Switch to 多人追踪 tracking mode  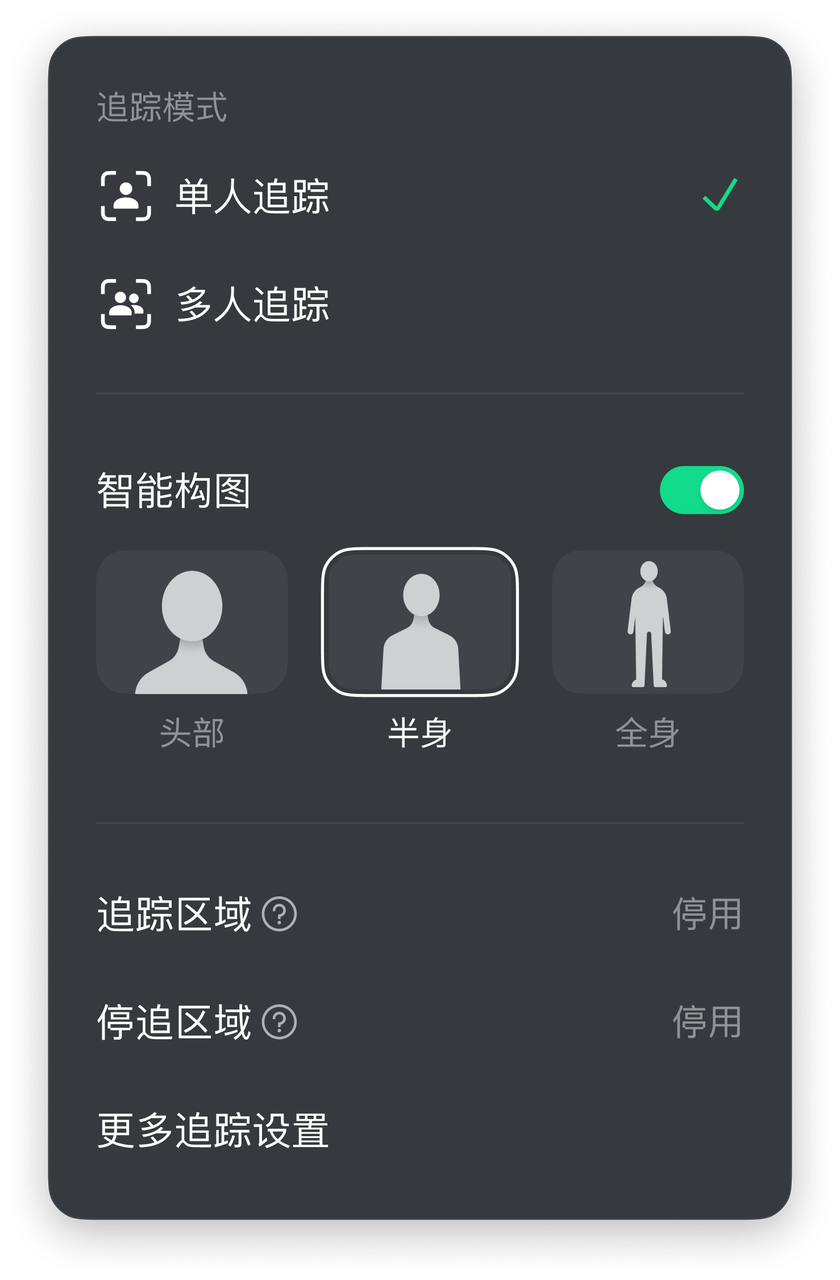252,305
